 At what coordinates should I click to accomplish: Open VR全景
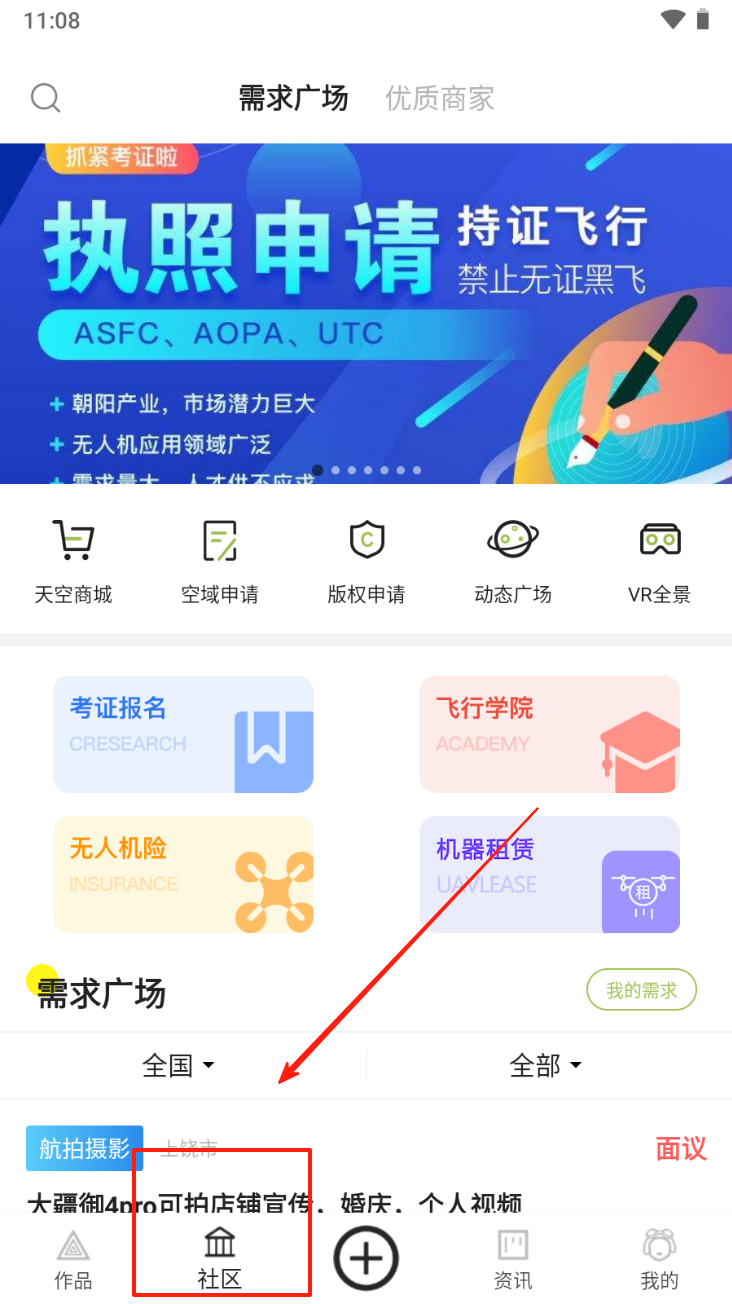coord(659,562)
